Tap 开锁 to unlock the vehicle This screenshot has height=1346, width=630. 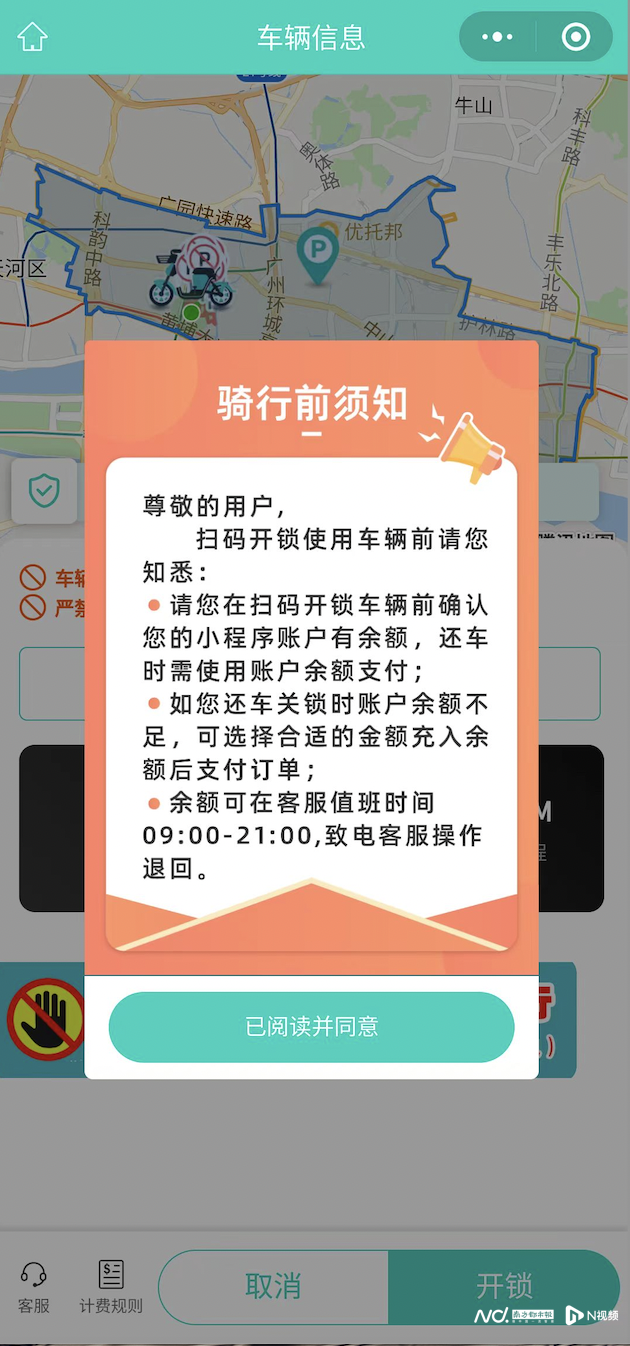pos(504,1286)
